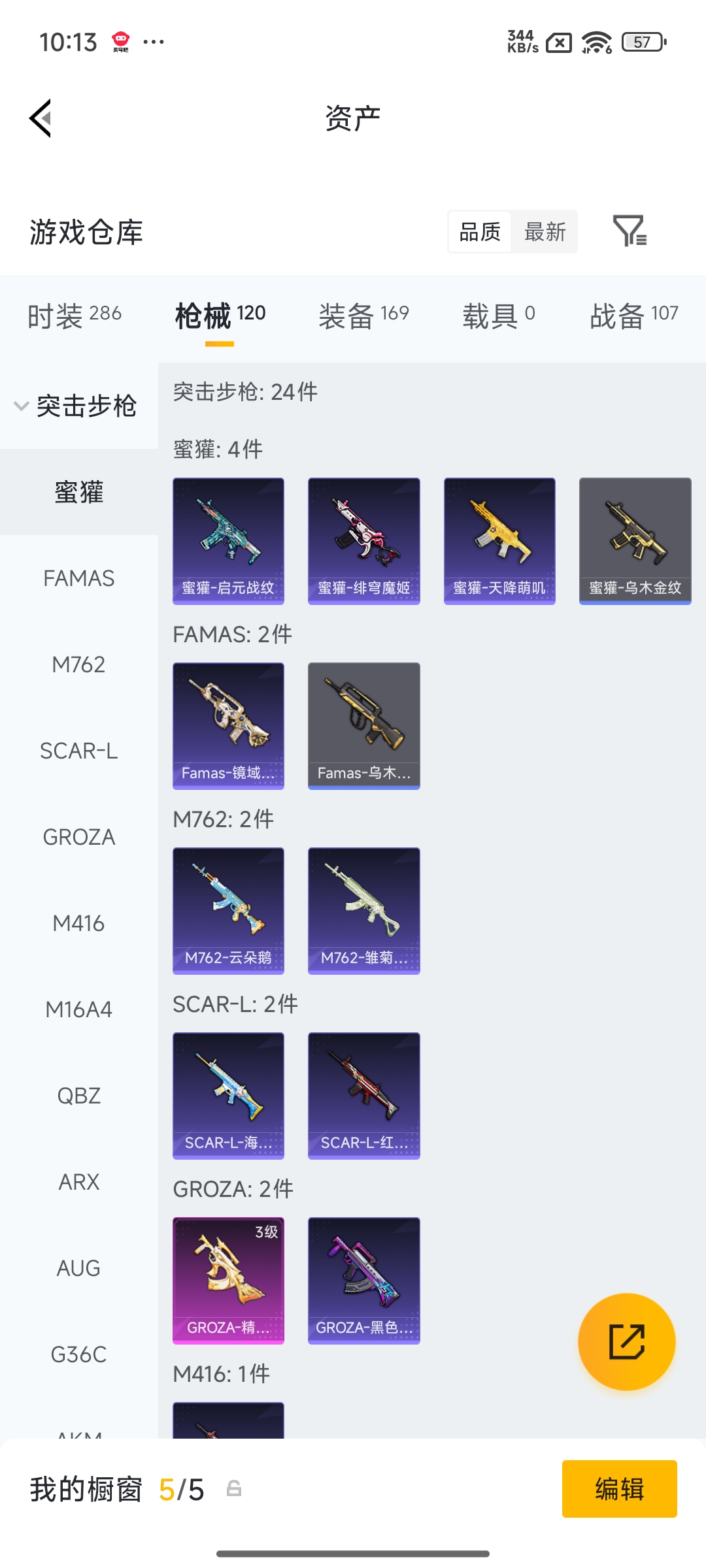Switch to the 战备 tab
Screen dimensions: 706x1568
tap(633, 316)
